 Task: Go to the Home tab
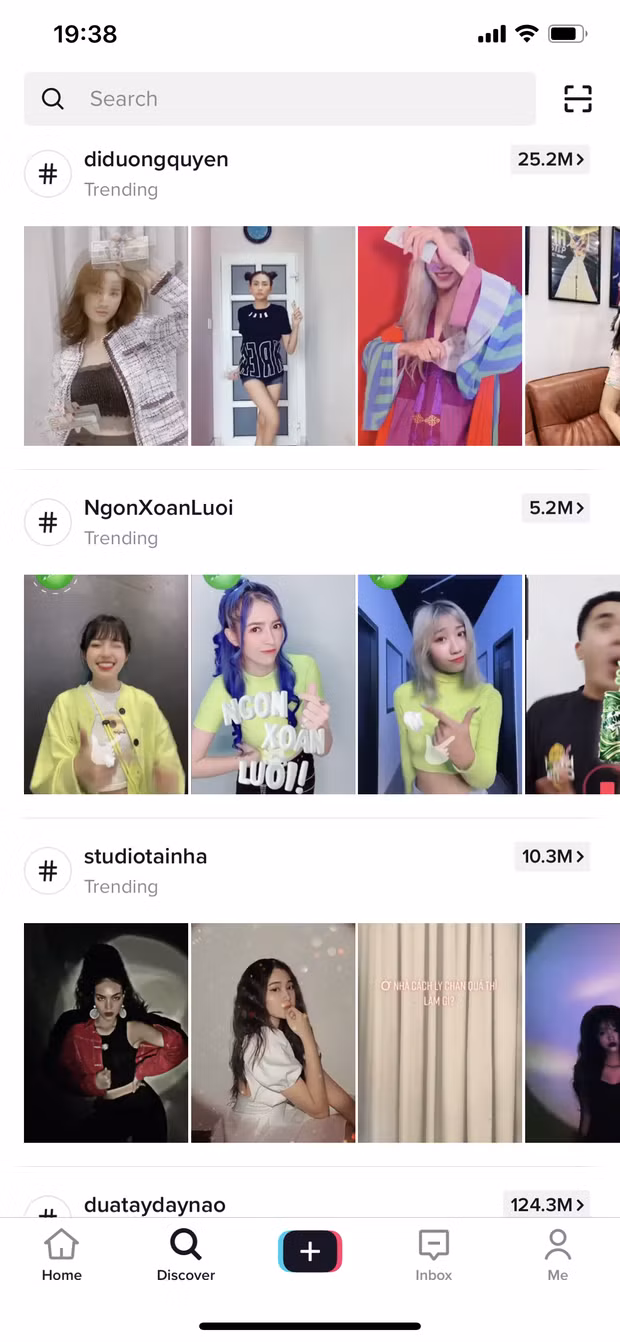tap(62, 1256)
